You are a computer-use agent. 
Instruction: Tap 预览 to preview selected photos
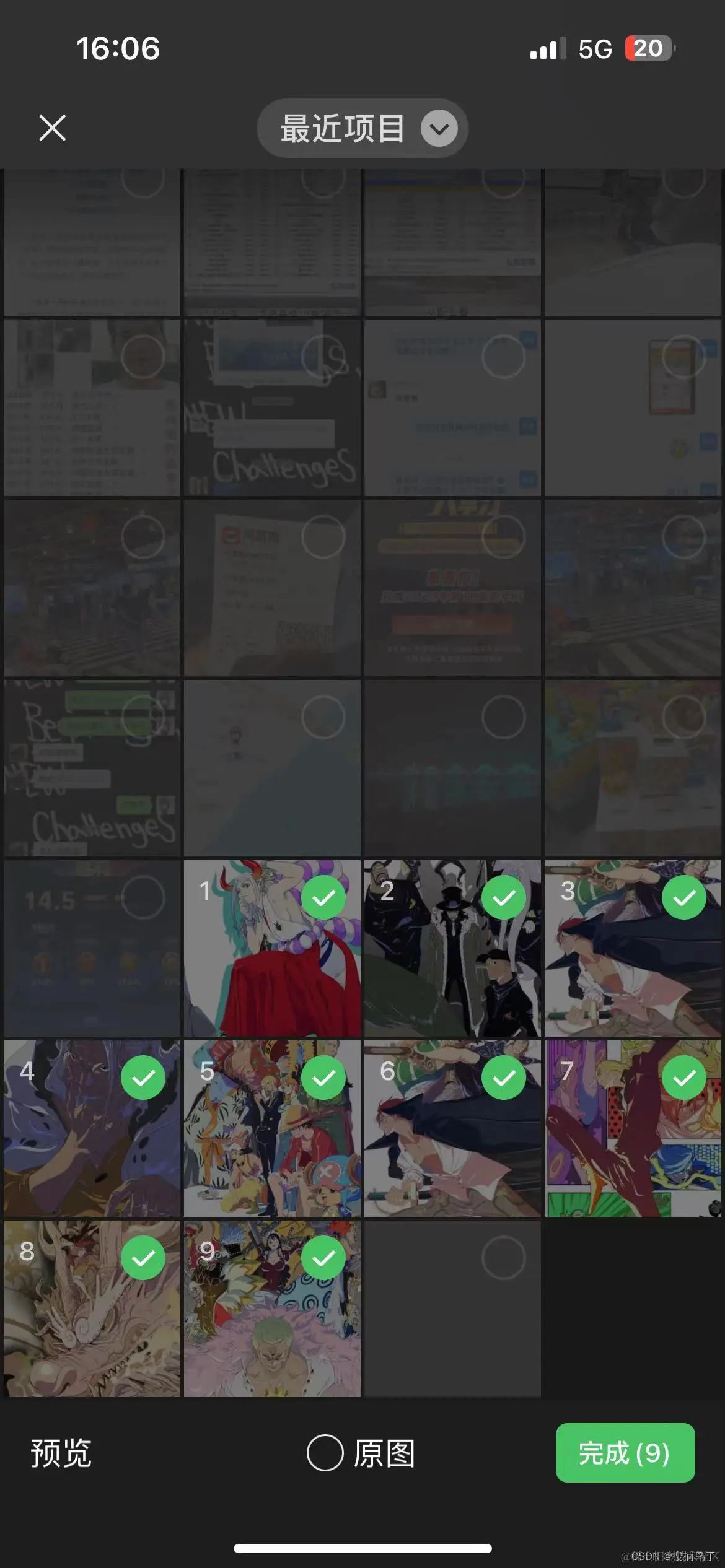tap(61, 1452)
